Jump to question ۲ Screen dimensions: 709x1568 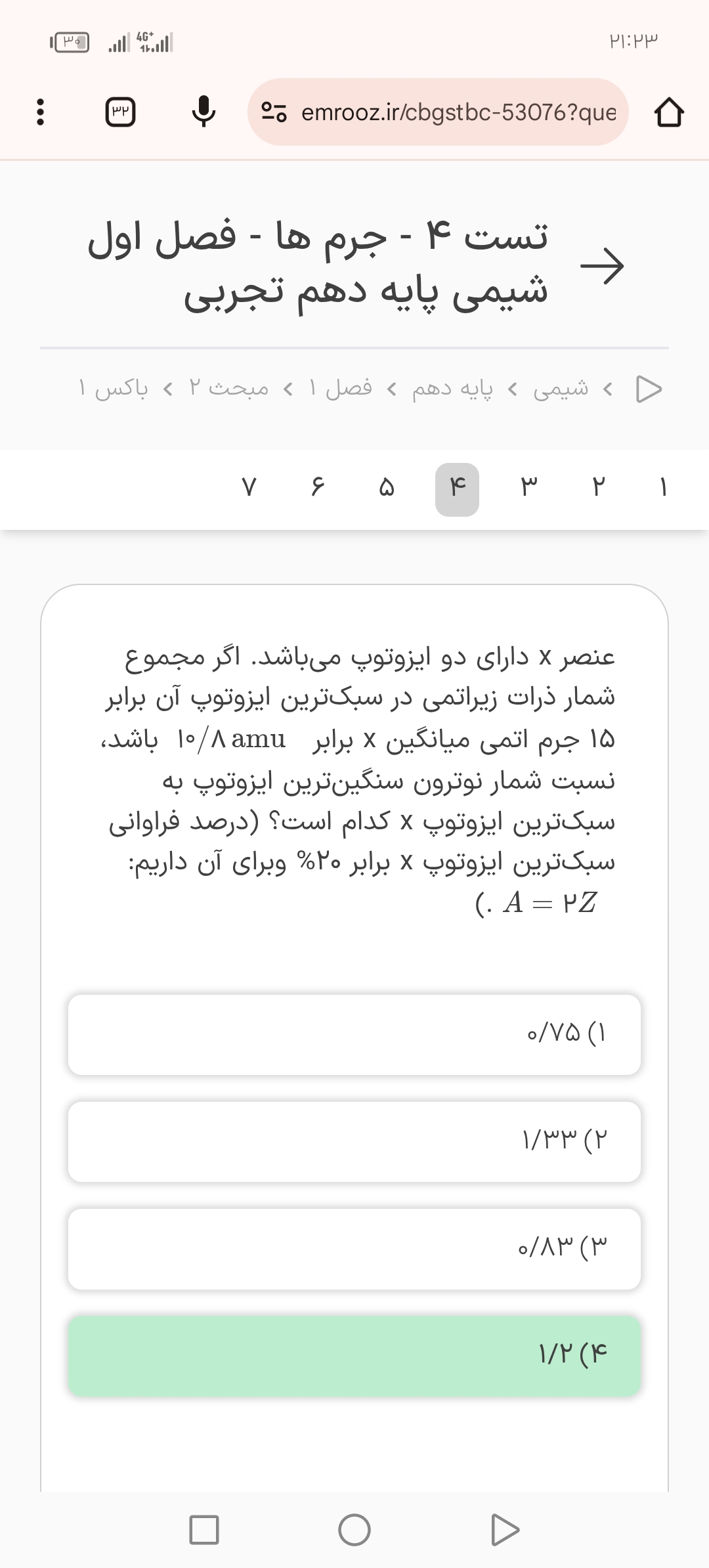point(598,488)
